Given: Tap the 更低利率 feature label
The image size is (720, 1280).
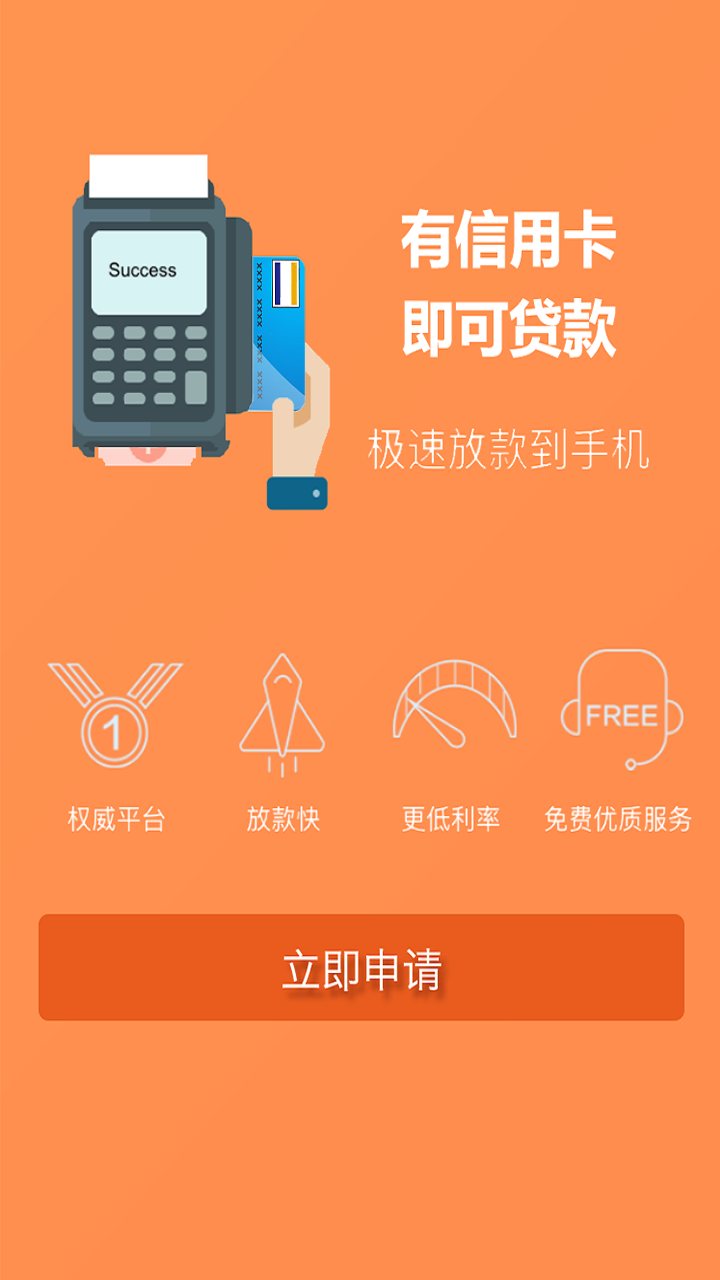Looking at the screenshot, I should [455, 818].
